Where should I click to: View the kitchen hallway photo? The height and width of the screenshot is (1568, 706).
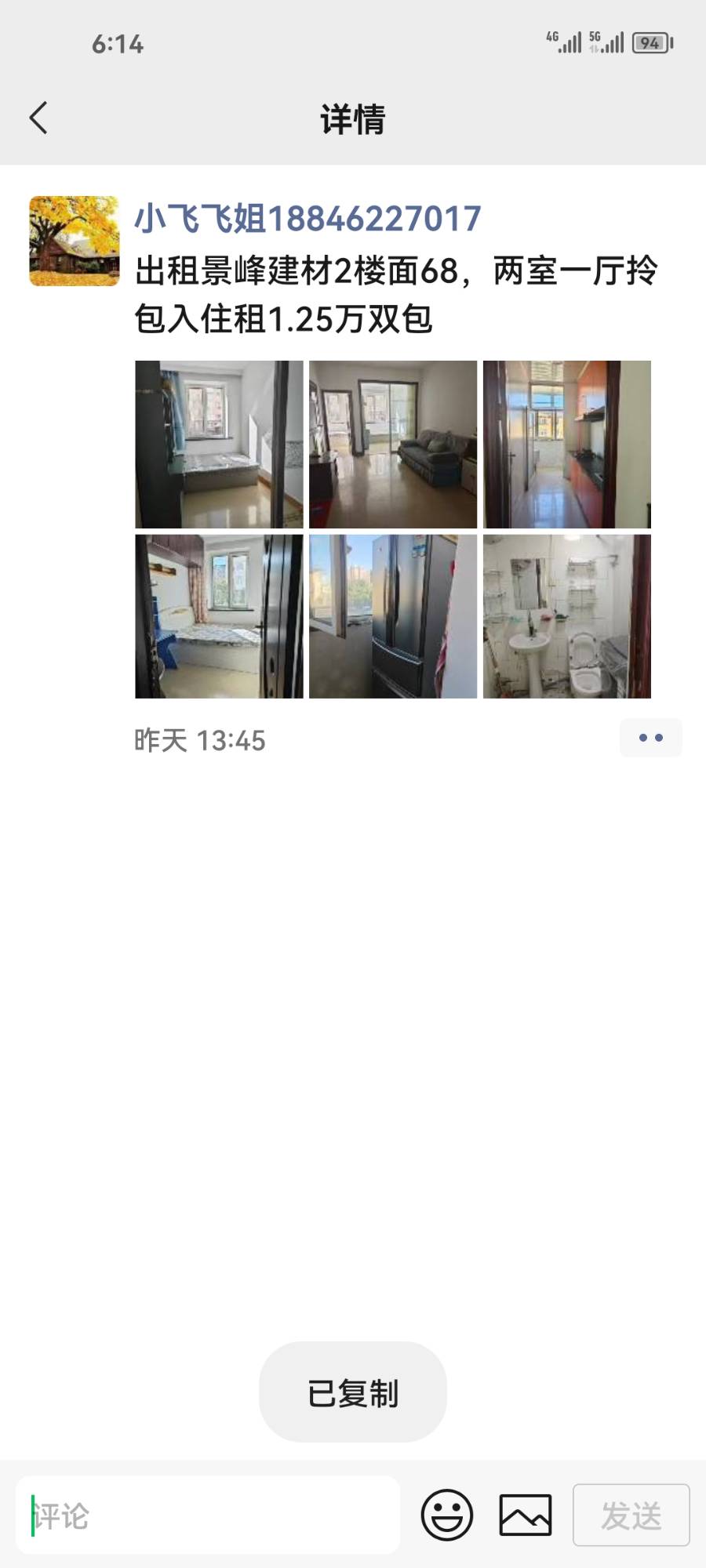[566, 445]
